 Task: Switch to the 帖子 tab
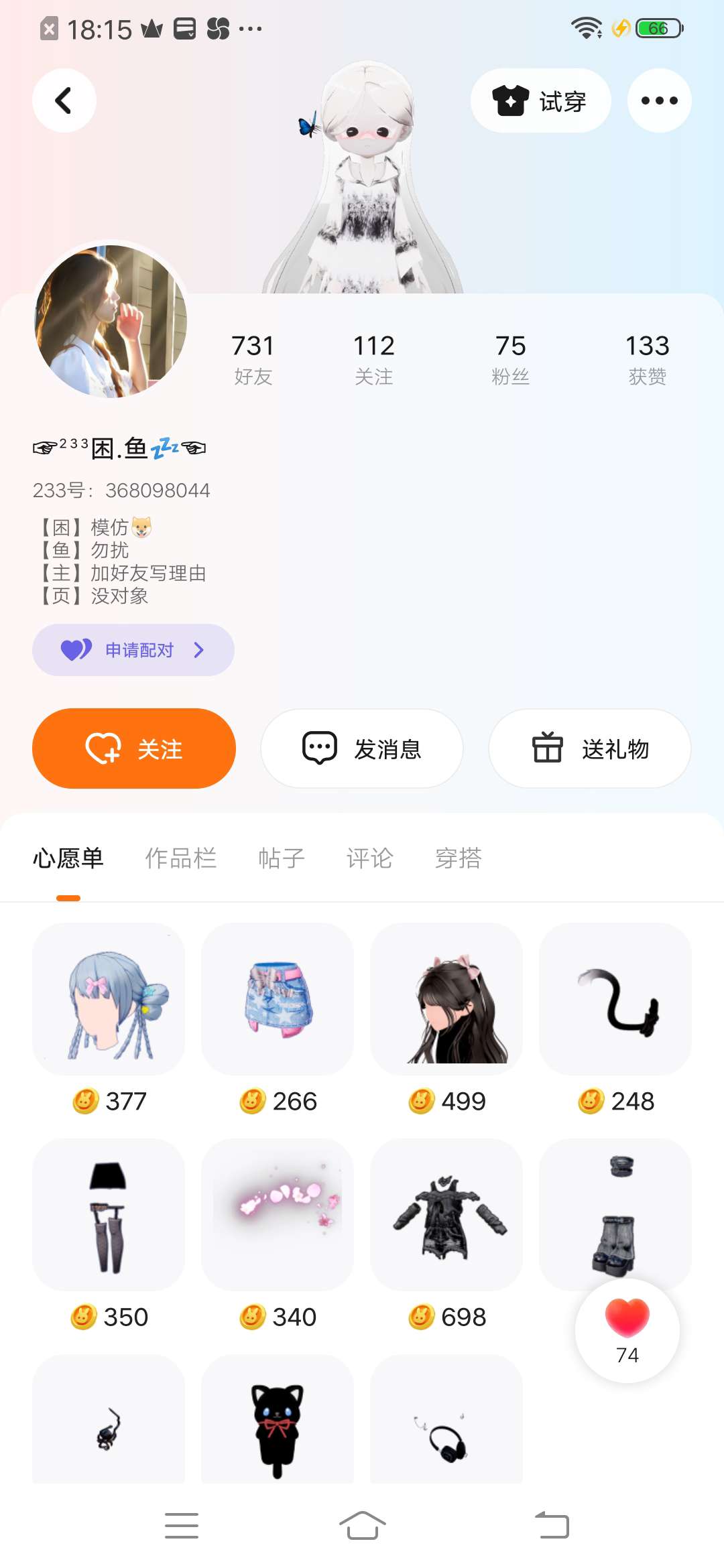[282, 858]
